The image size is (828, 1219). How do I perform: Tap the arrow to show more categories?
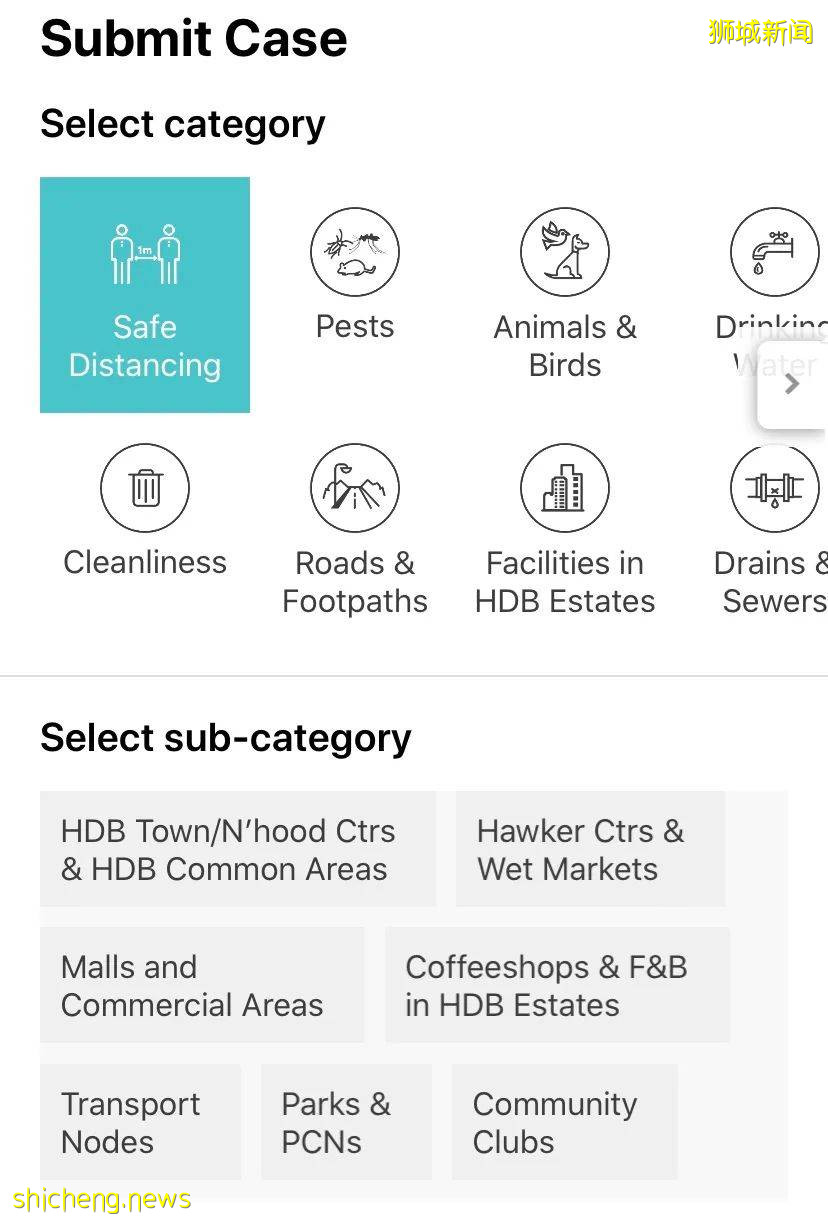coord(793,384)
